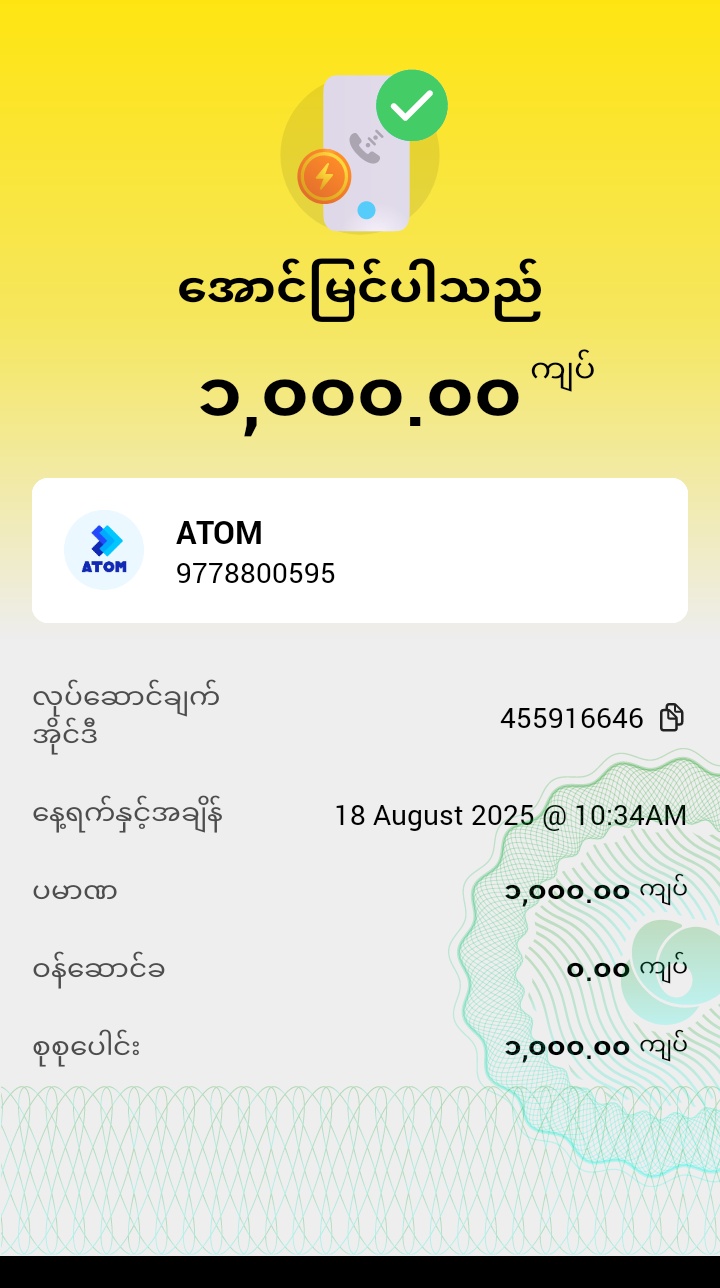Copy transaction ID 455916646
720x1288 pixels.
click(671, 718)
